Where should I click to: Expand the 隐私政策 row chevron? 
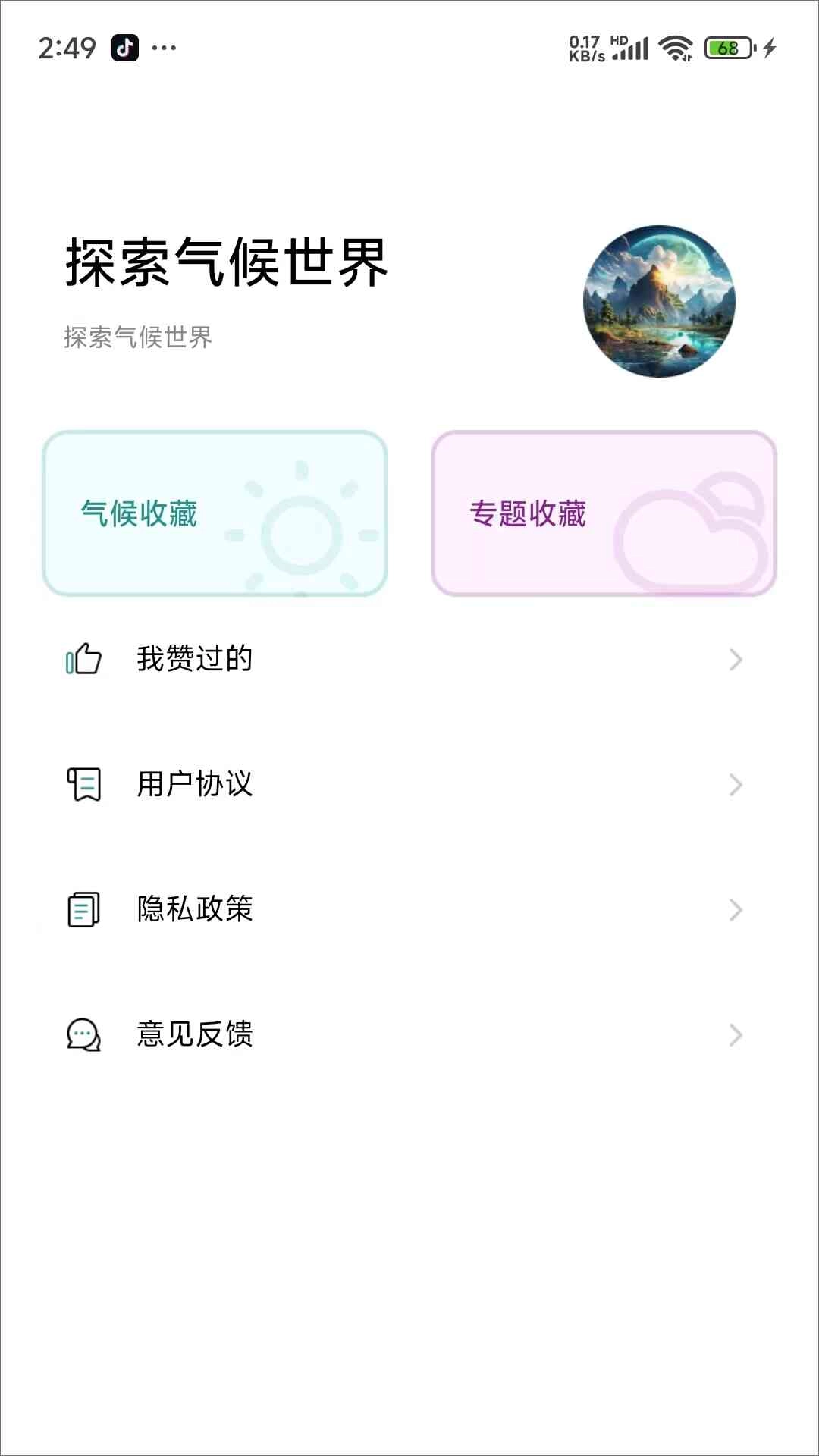click(734, 908)
